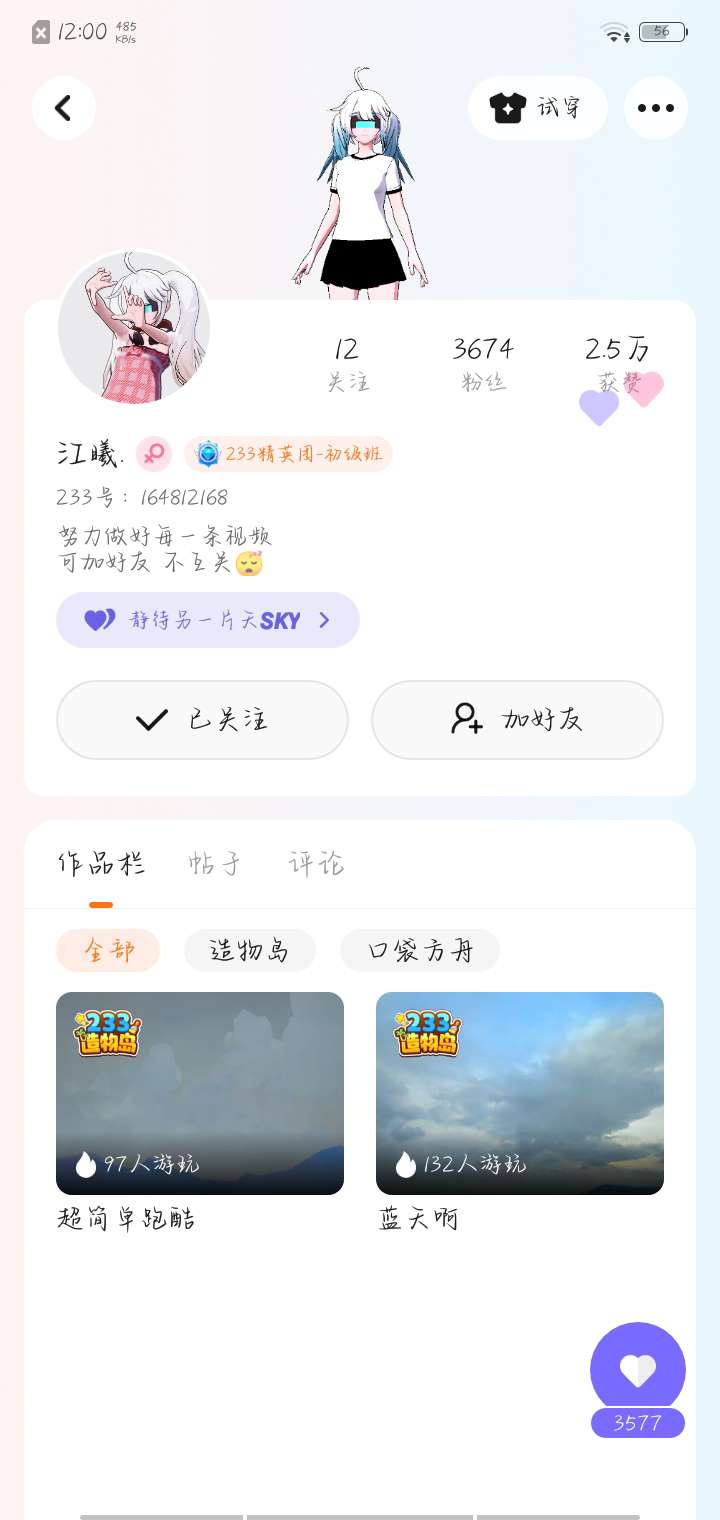
Task: Select the 全部 filter chip
Action: [108, 950]
